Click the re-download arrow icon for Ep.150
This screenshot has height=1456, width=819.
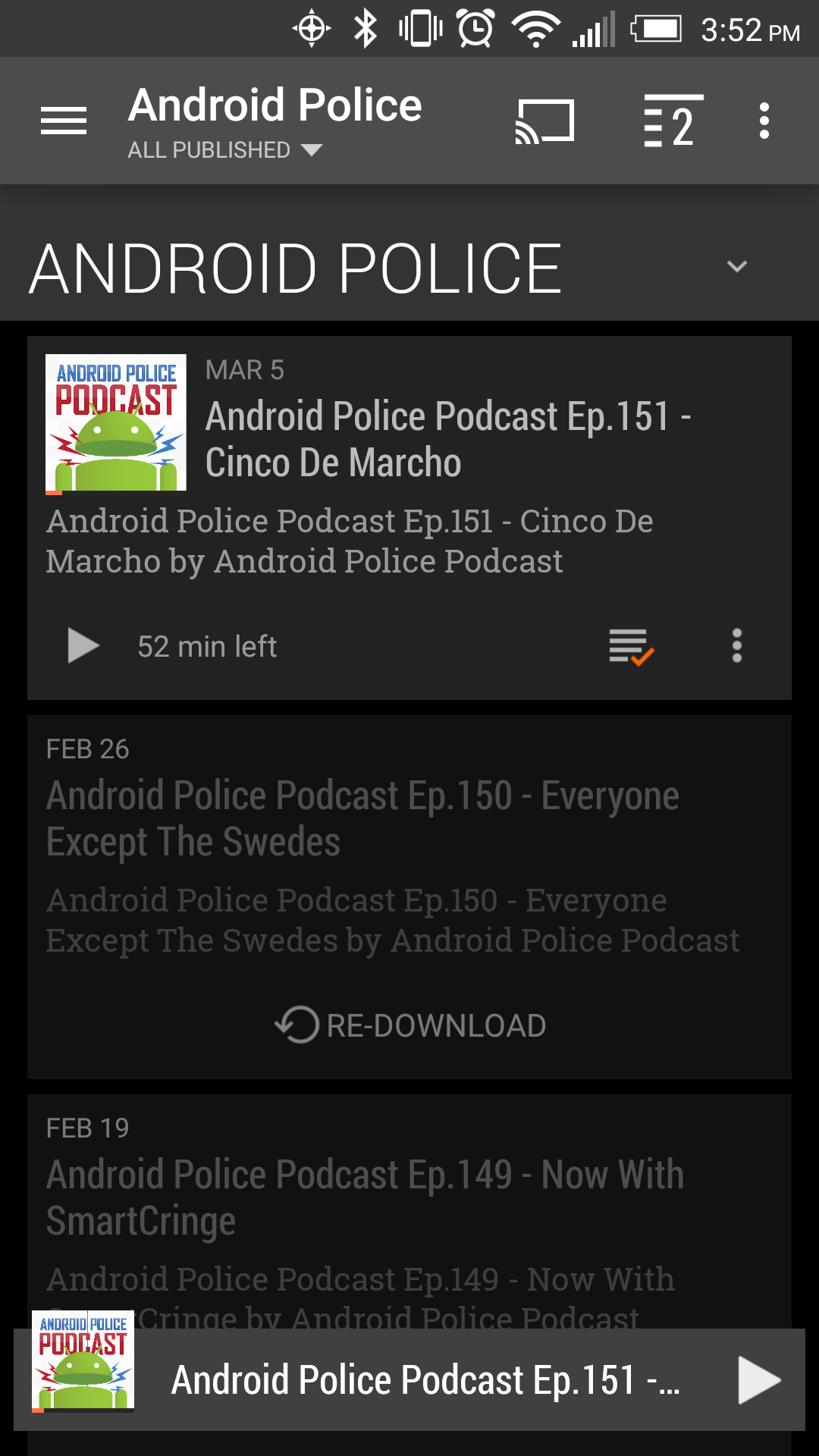point(296,1024)
